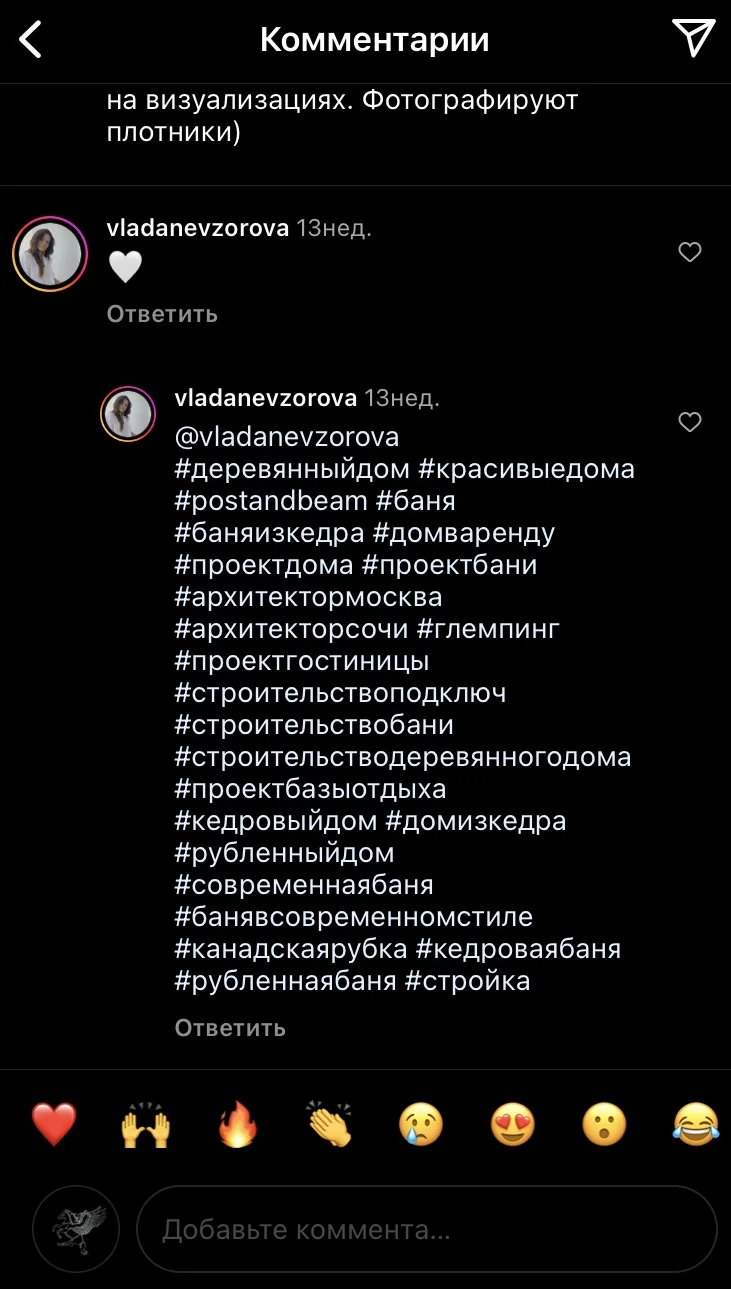Open the @vladanevzorova mention link

coord(287,437)
